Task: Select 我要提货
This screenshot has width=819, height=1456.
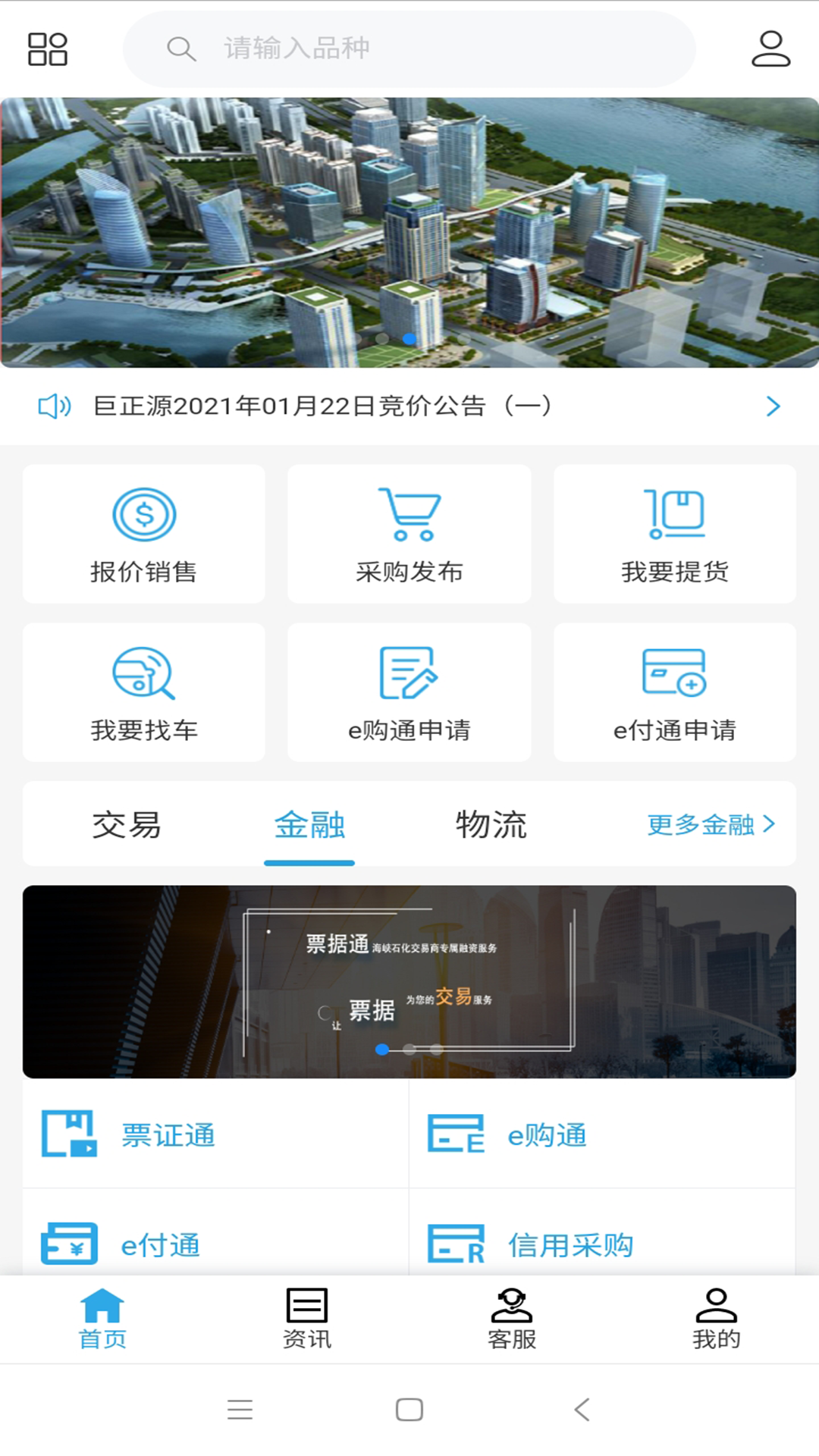Action: [675, 534]
